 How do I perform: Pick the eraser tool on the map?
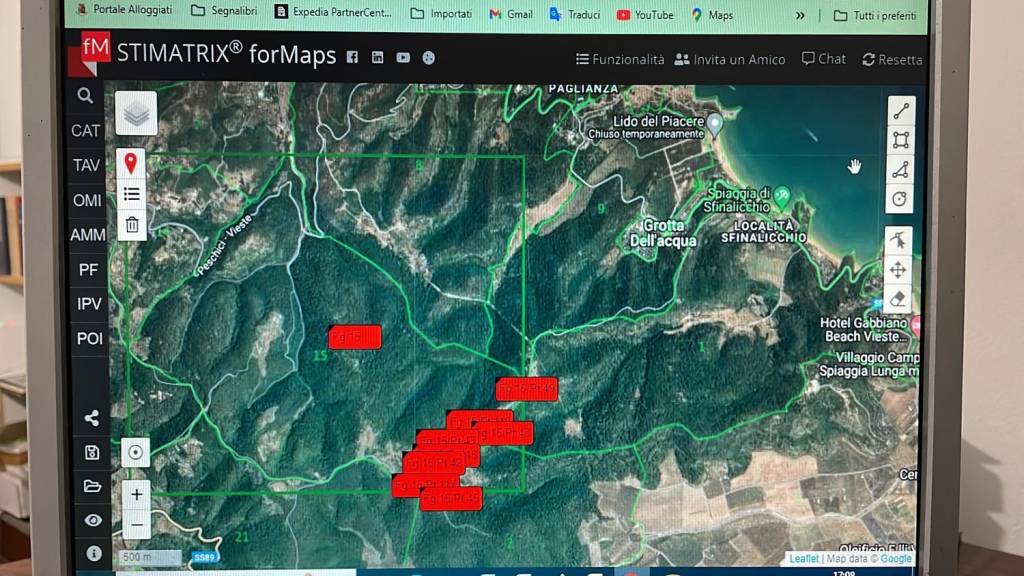click(x=898, y=298)
